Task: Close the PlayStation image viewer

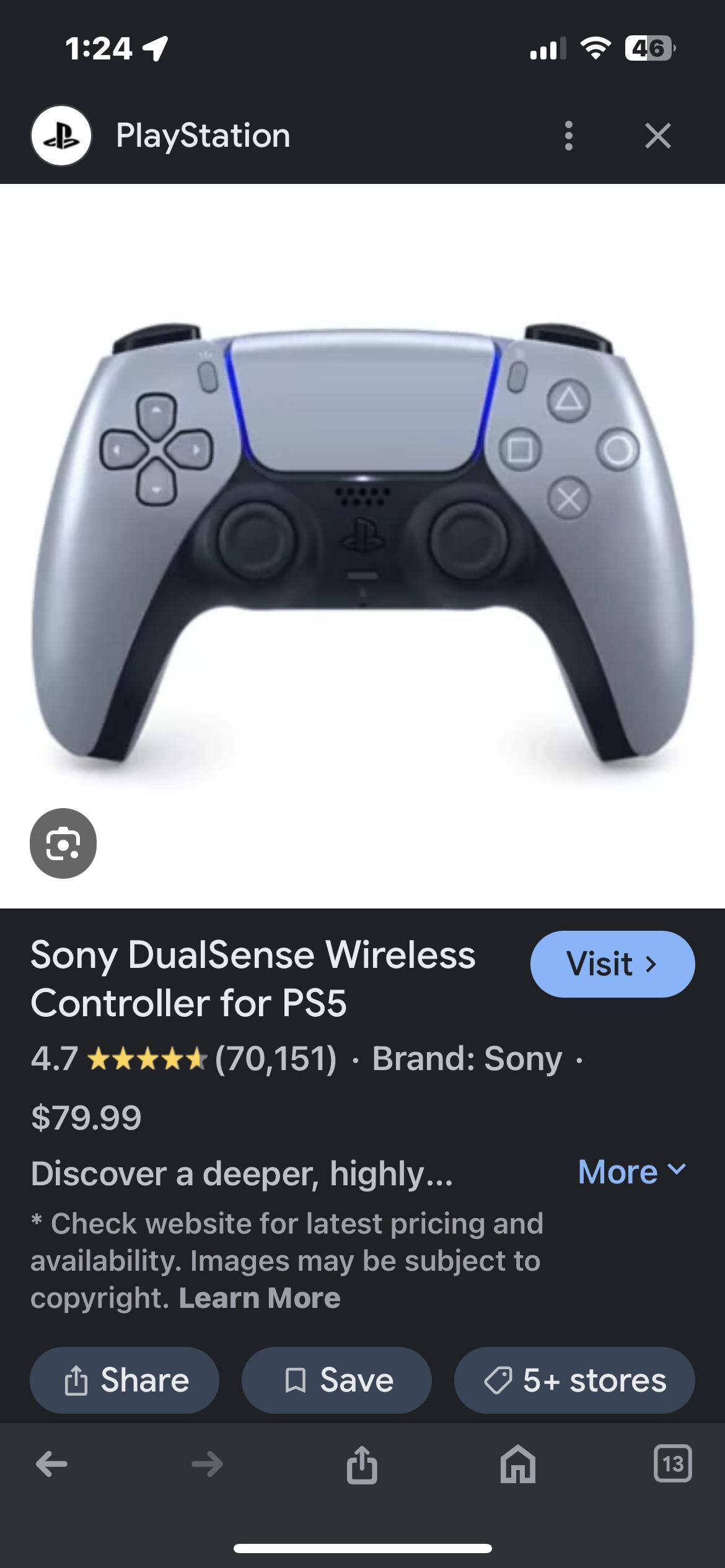Action: coord(657,136)
